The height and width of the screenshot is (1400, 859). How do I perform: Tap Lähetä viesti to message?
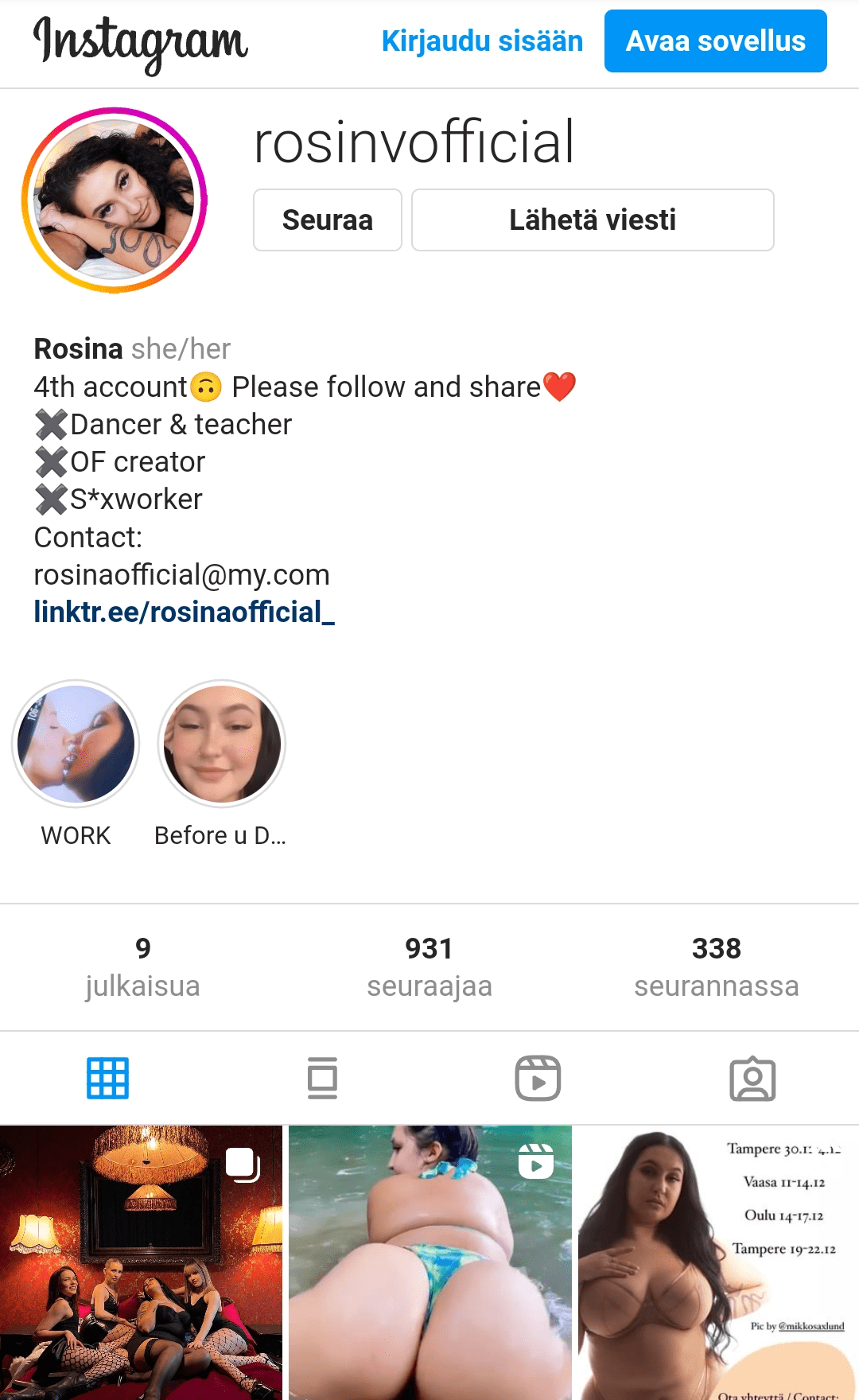tap(593, 220)
